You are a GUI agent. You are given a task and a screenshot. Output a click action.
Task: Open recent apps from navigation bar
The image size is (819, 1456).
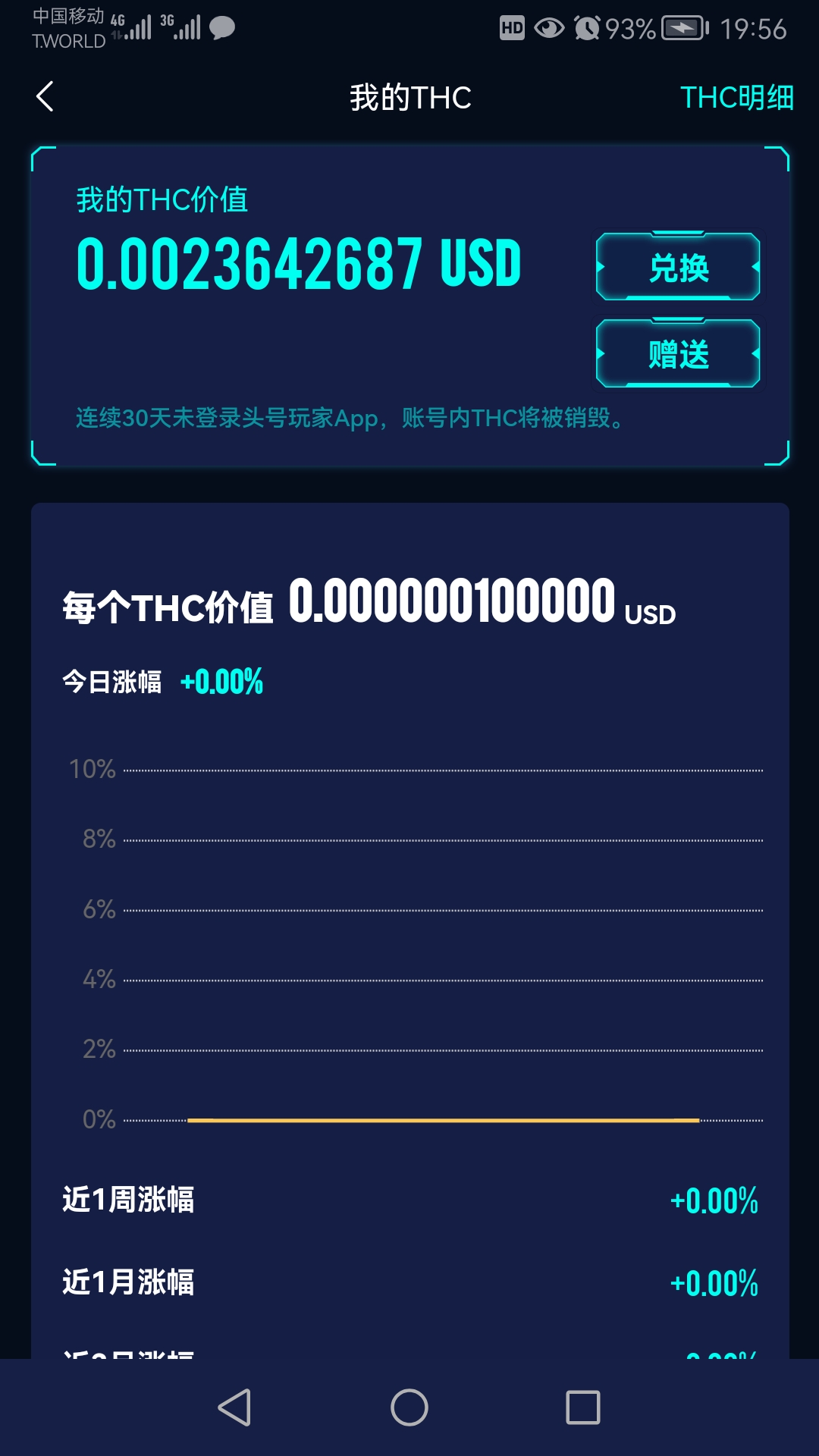pos(583,1407)
